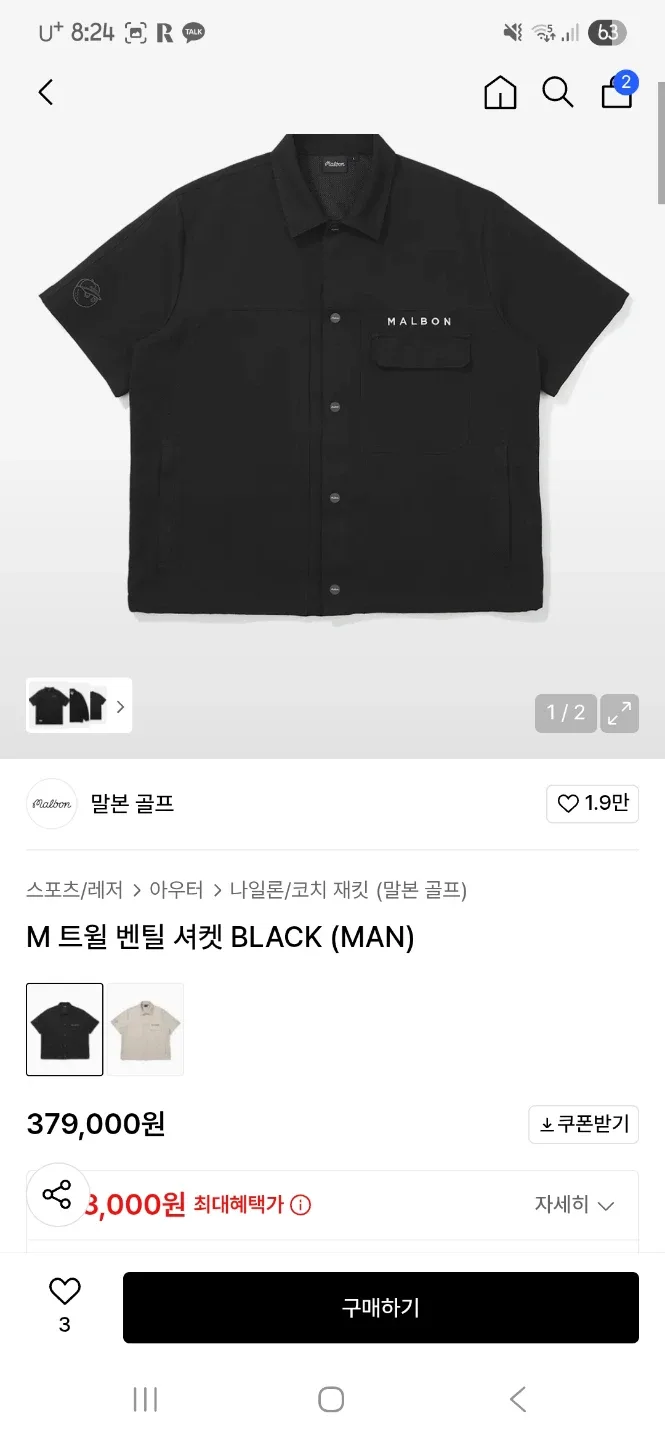Tap 쿠폰받기 to download coupon
This screenshot has height=1440, width=665.
(x=583, y=1124)
